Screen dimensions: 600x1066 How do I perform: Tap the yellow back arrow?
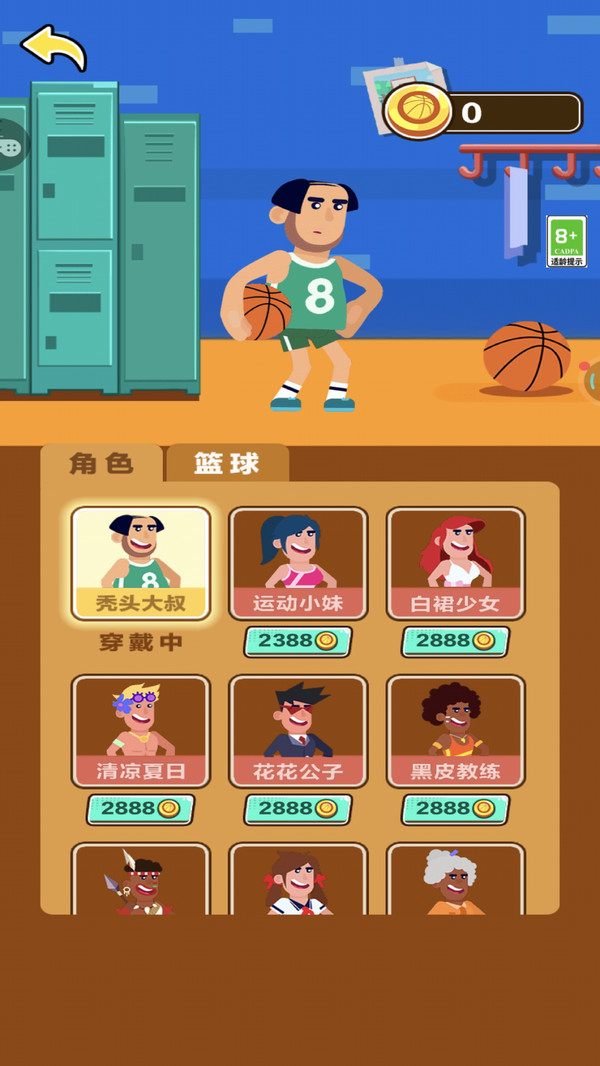[52, 46]
